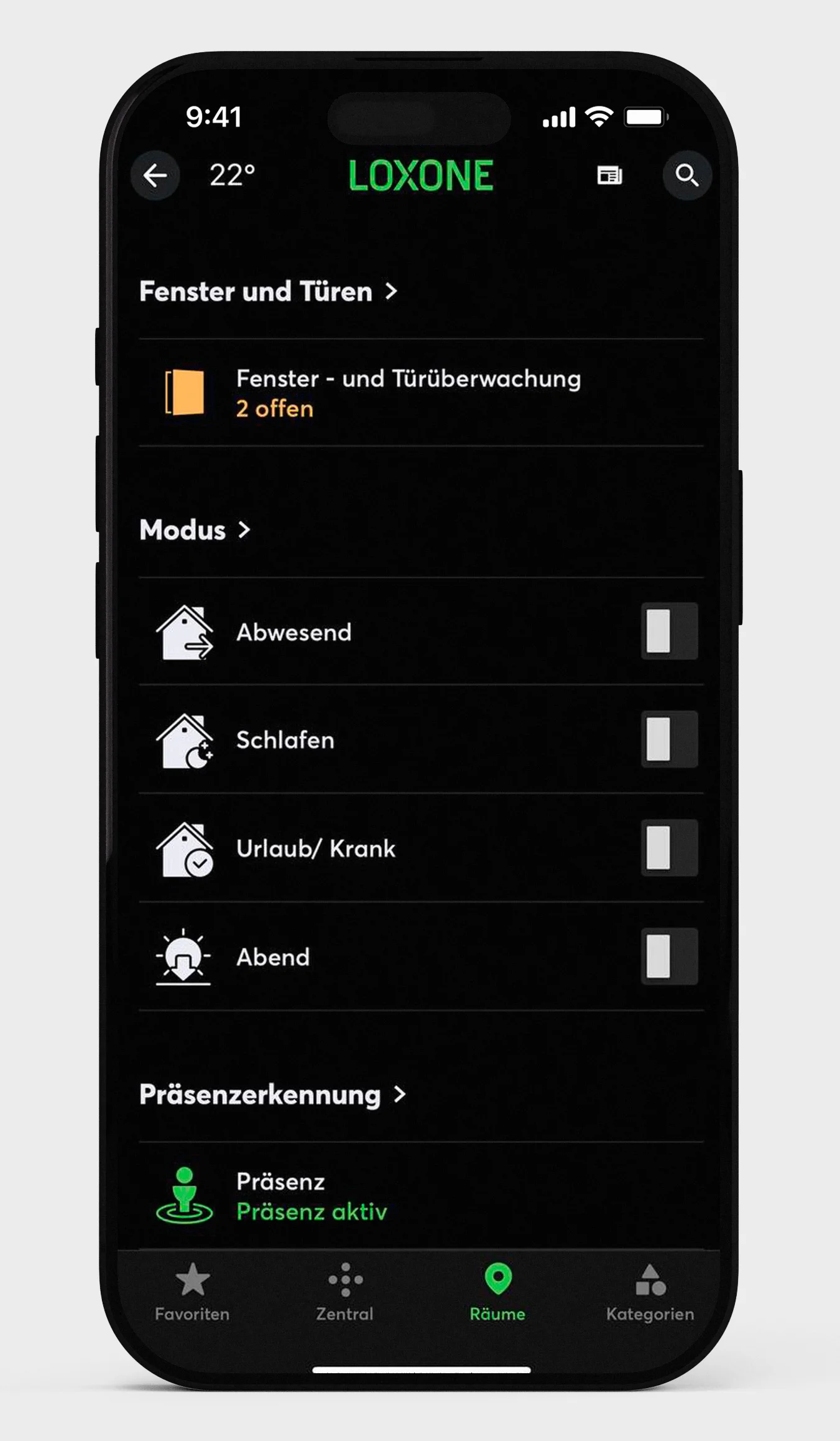The height and width of the screenshot is (1441, 840).
Task: Switch on the Abend mode
Action: click(x=669, y=956)
